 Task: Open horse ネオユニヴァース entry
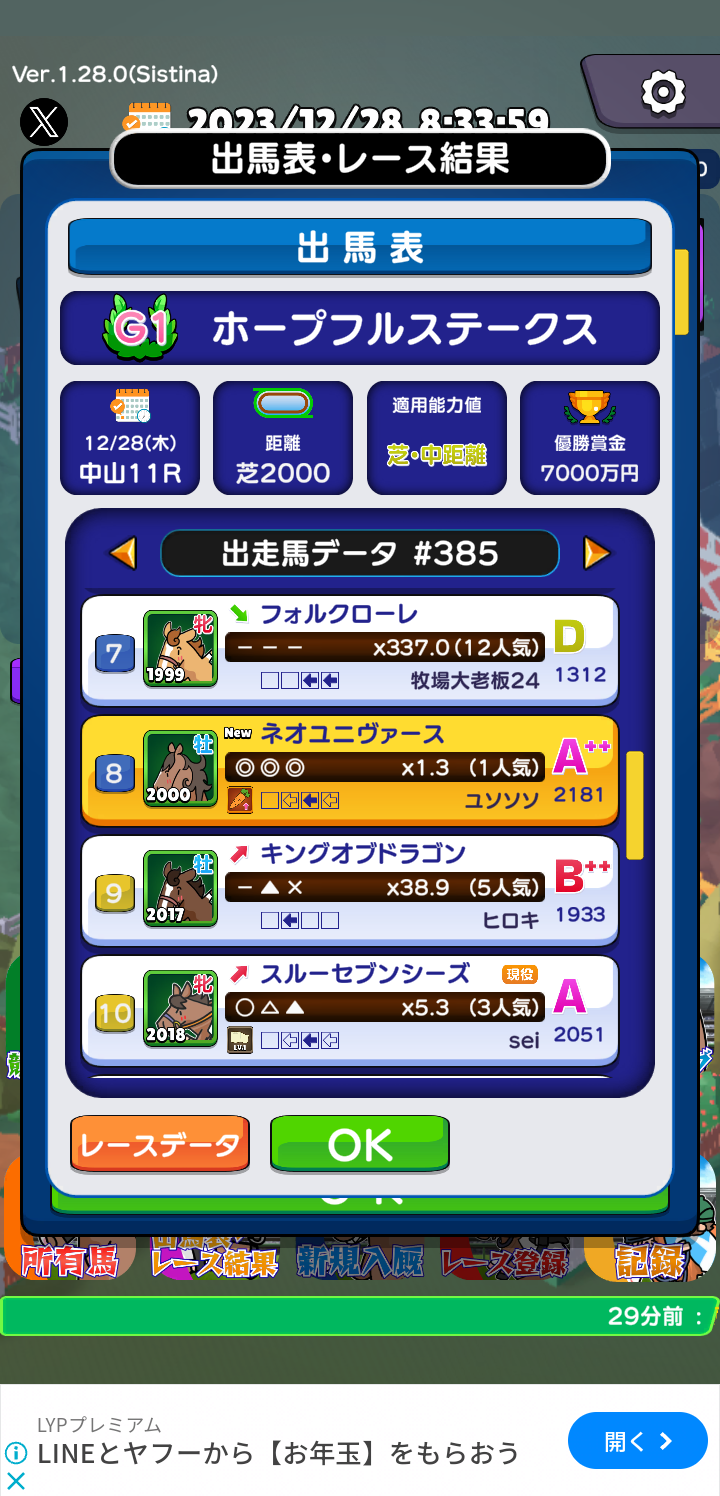point(350,771)
